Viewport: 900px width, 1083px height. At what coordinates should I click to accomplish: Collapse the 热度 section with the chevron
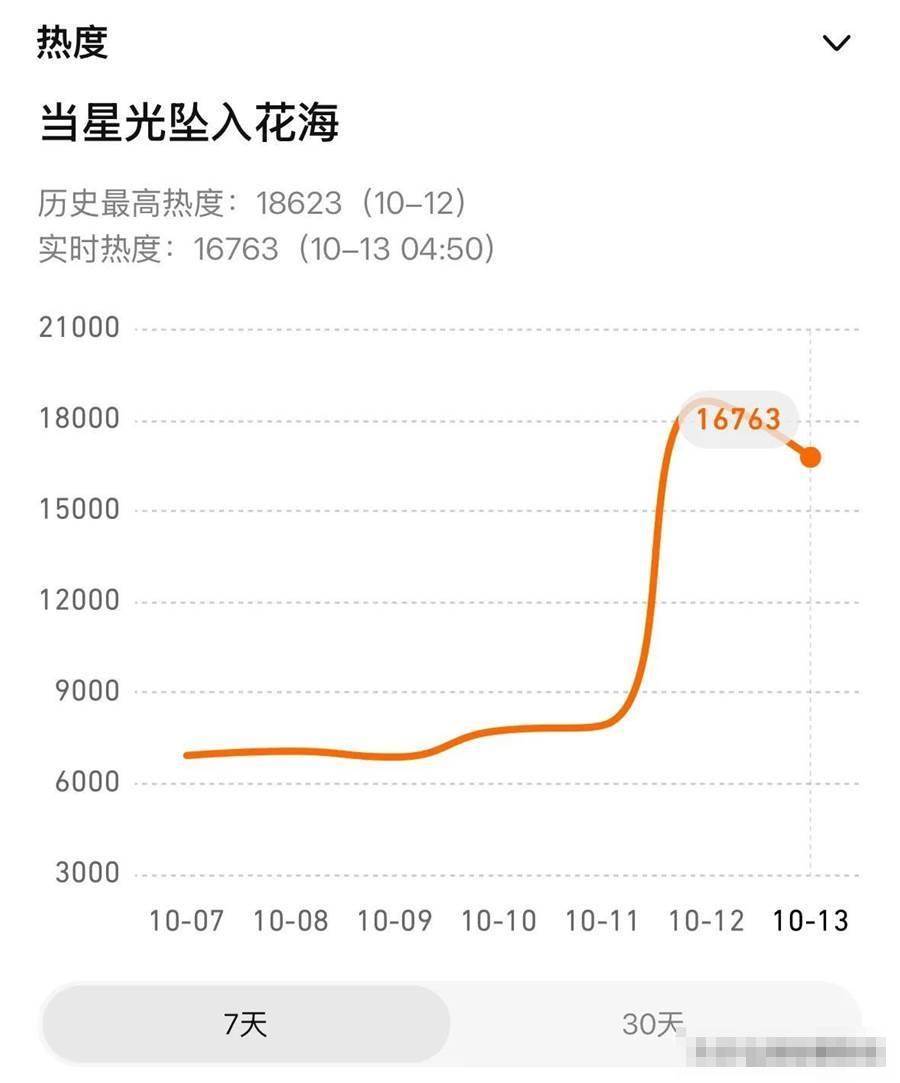(835, 43)
